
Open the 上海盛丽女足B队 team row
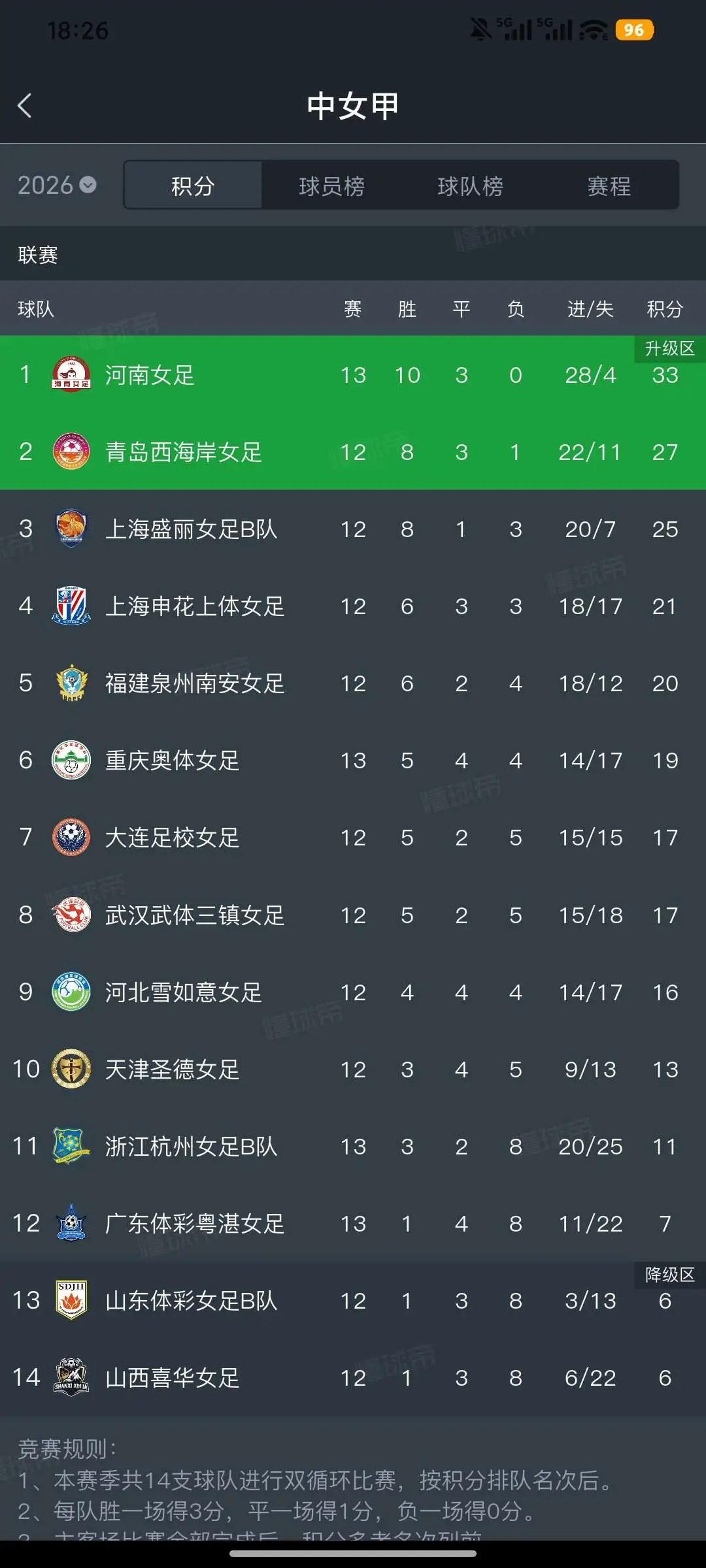[353, 529]
